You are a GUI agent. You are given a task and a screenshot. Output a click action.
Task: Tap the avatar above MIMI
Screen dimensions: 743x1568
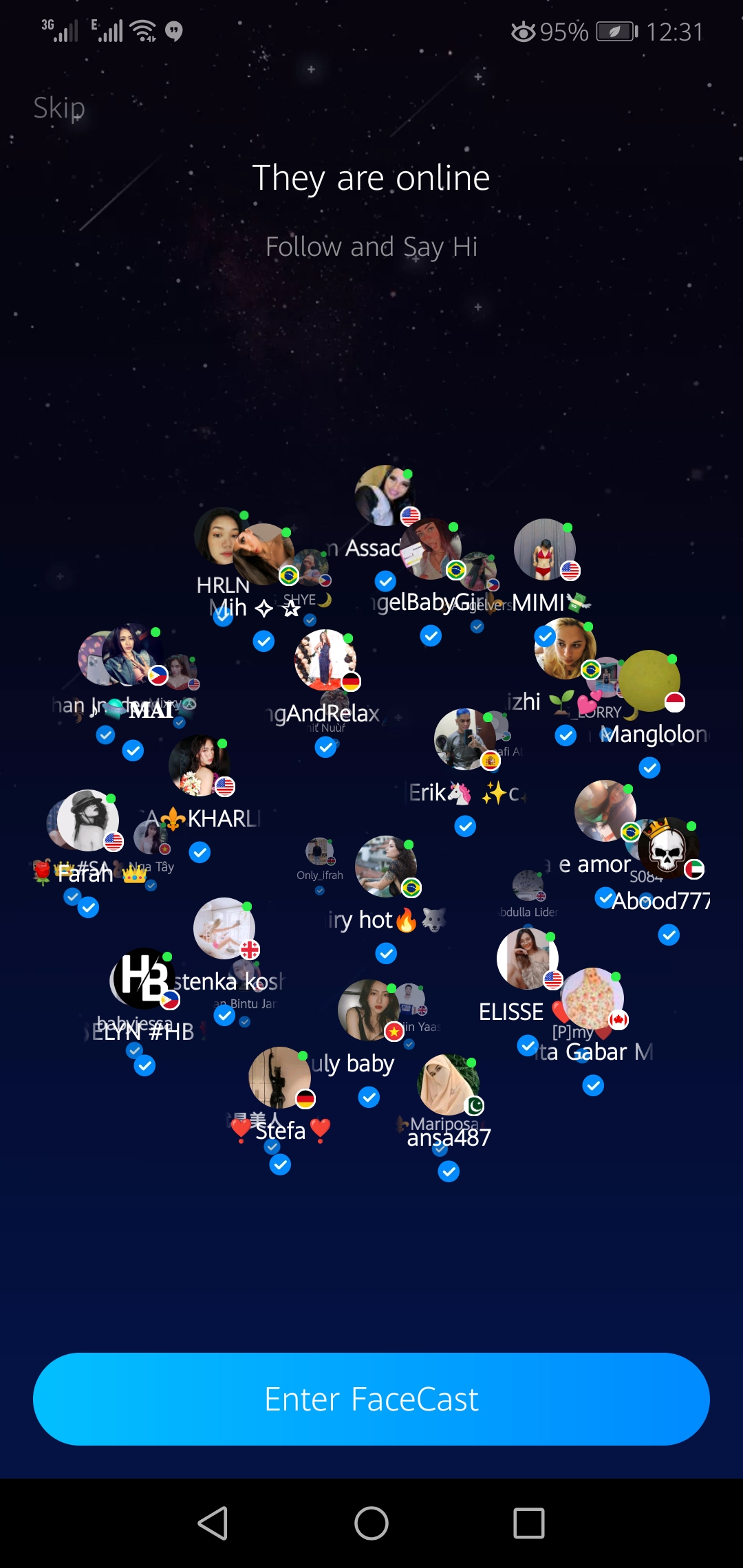(544, 549)
